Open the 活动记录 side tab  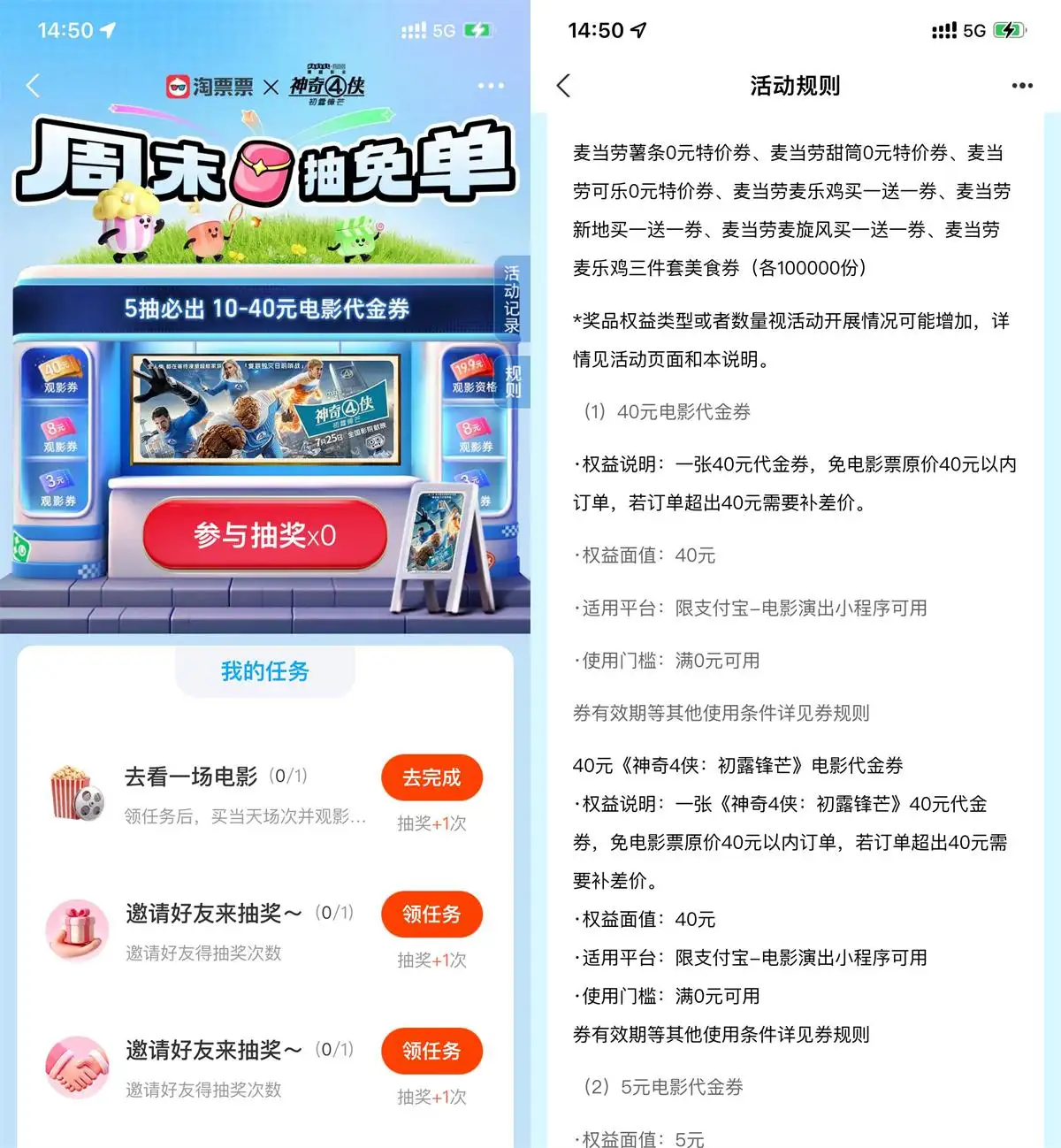click(x=512, y=298)
